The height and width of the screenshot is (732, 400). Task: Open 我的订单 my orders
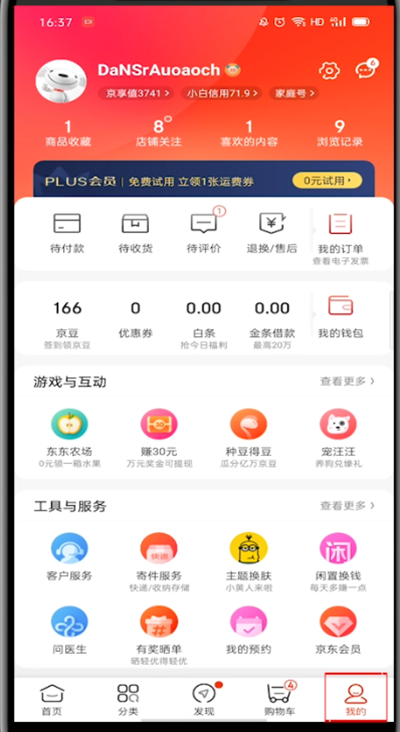tap(341, 239)
